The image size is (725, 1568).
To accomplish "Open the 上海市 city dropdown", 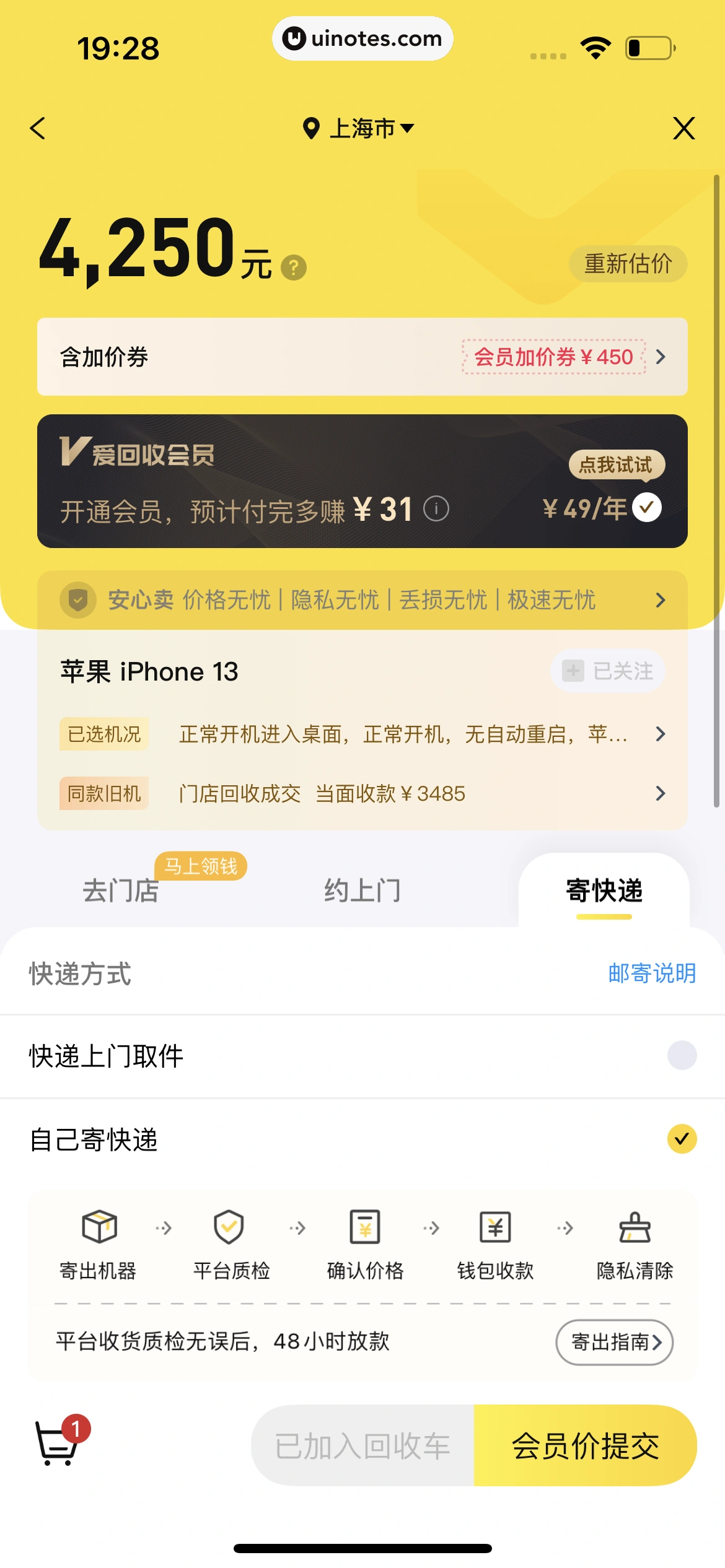I will point(358,128).
